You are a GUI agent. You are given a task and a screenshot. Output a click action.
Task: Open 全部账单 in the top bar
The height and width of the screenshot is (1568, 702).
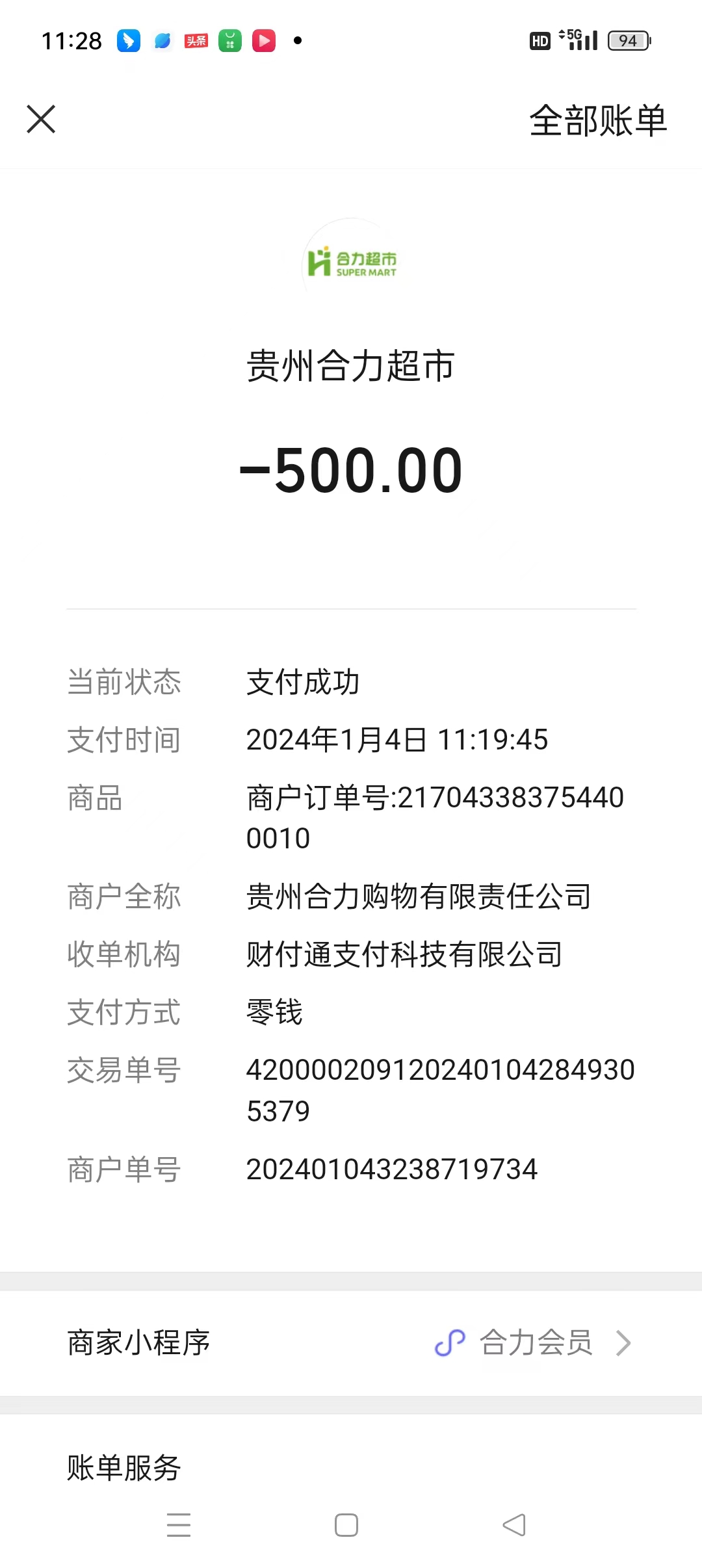tap(598, 120)
